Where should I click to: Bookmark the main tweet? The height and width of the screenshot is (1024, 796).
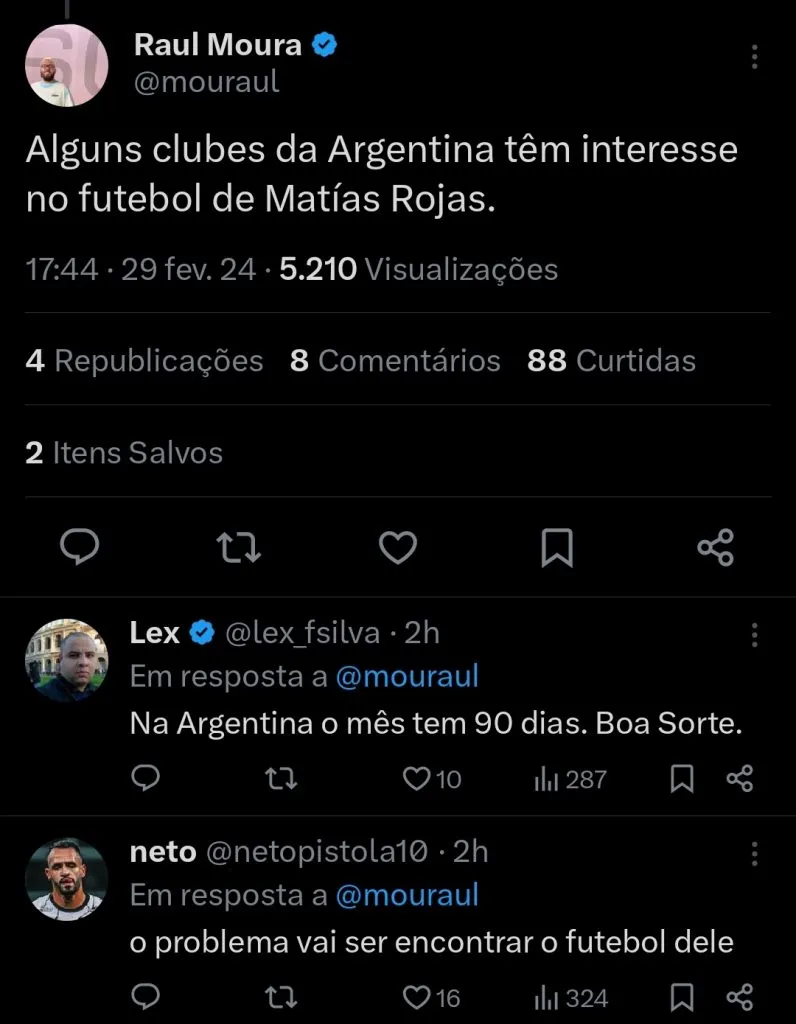(x=557, y=547)
